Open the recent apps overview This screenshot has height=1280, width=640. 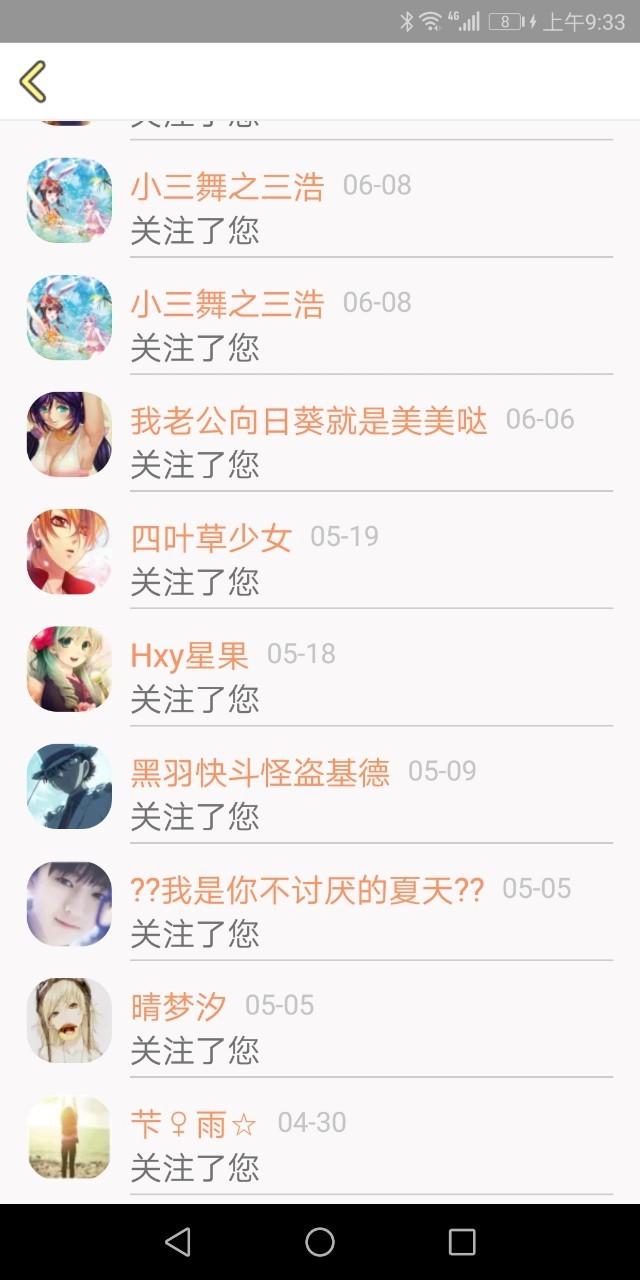pyautogui.click(x=462, y=1242)
